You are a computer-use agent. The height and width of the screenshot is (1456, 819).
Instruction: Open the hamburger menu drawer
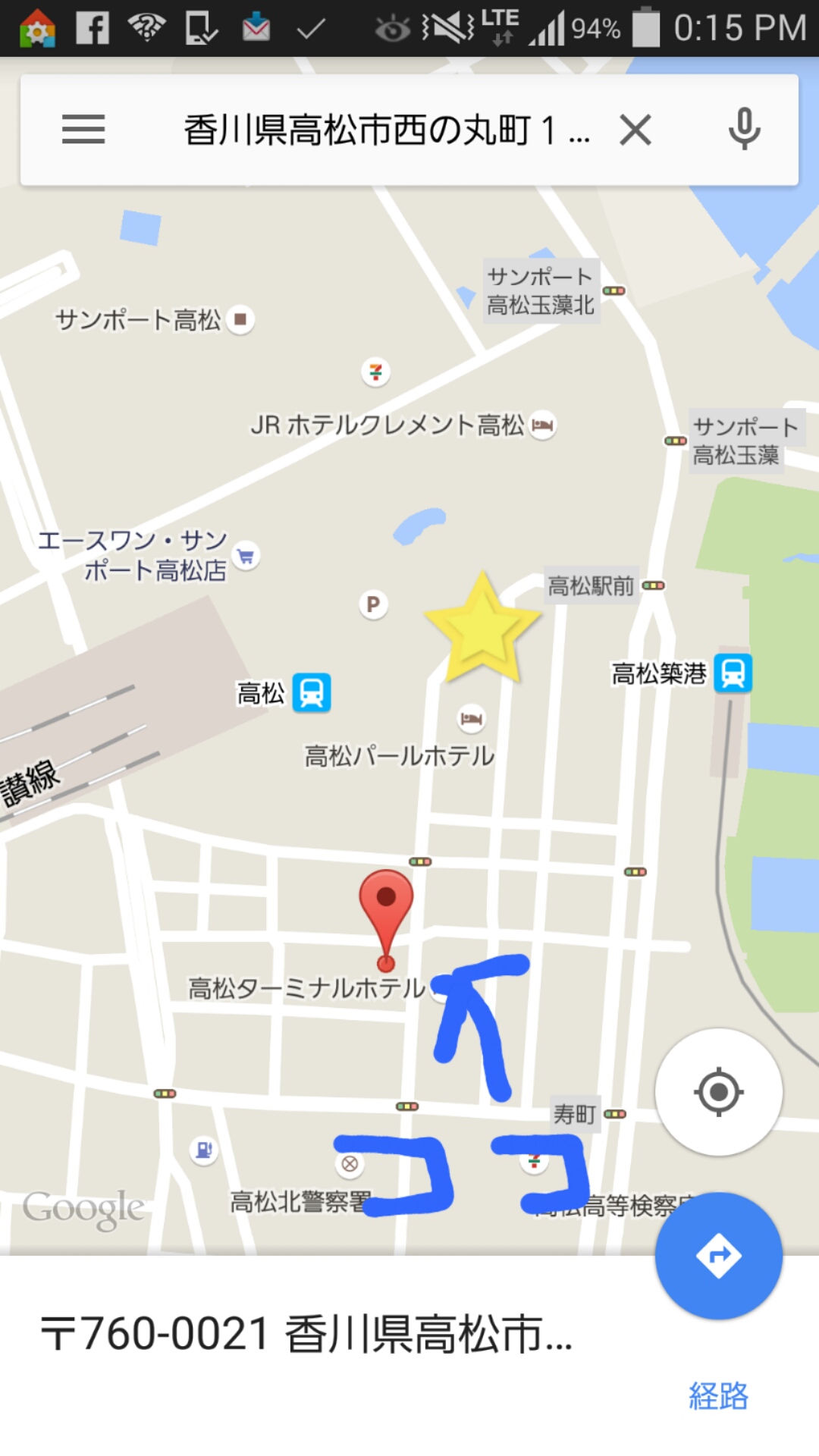[x=83, y=130]
